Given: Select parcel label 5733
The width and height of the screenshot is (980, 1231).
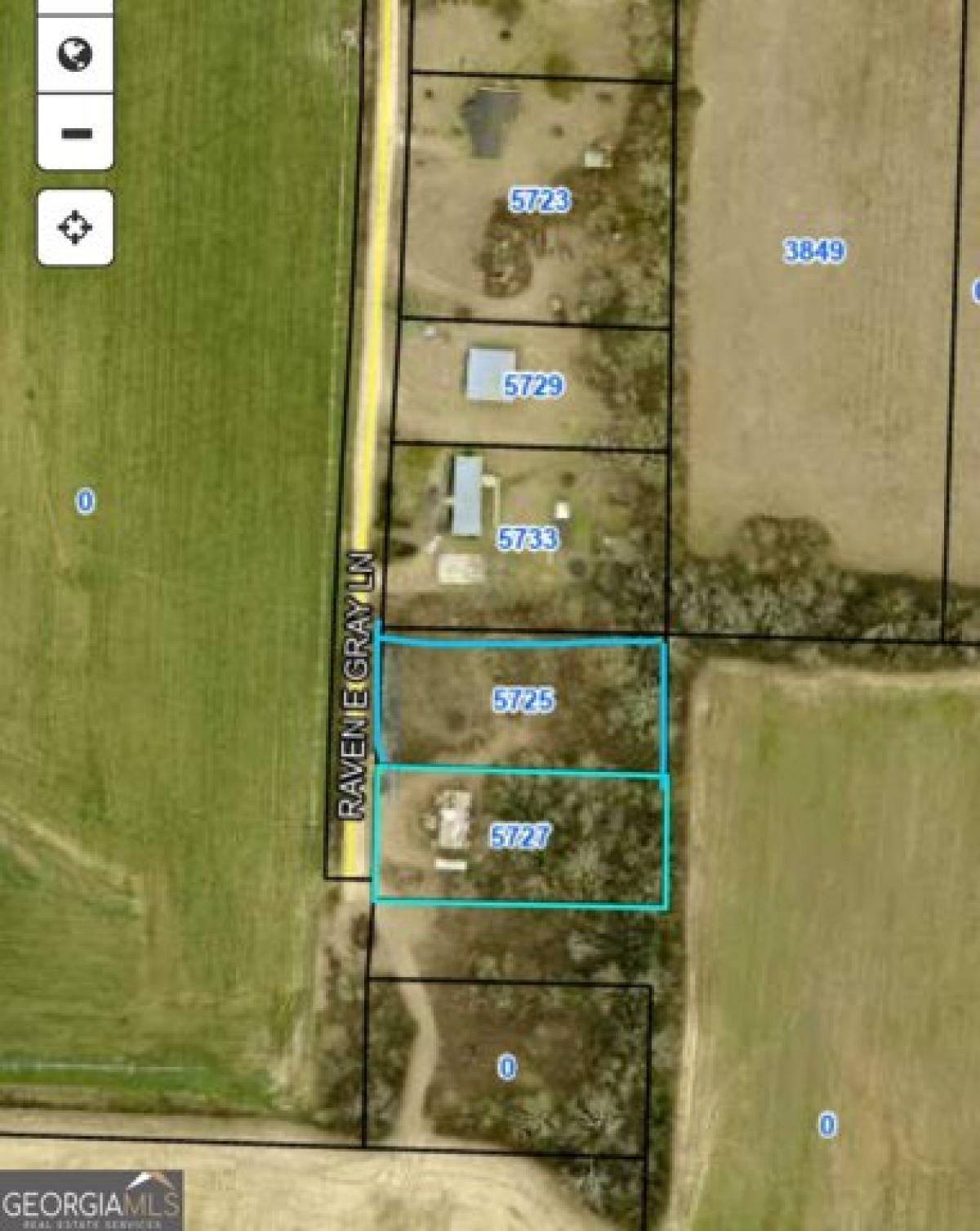Looking at the screenshot, I should [528, 539].
